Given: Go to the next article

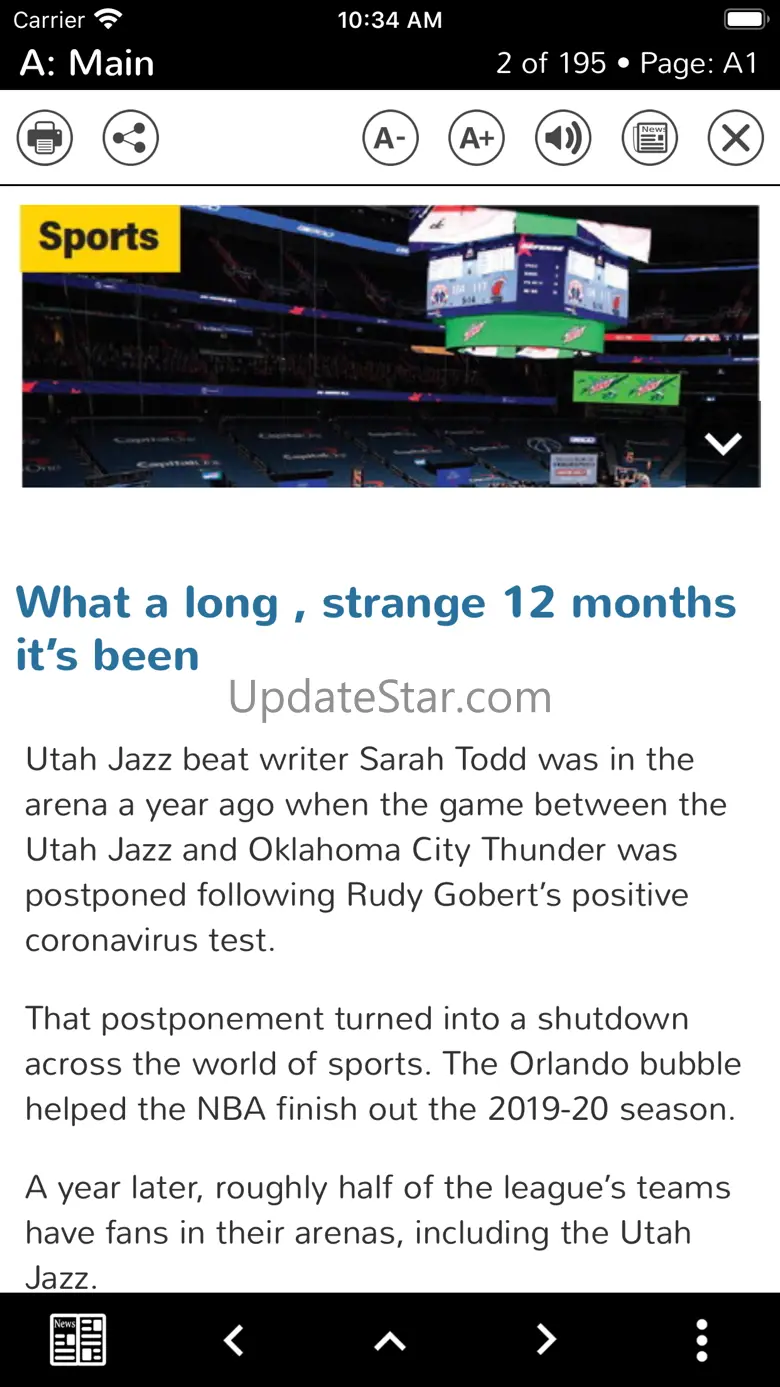Looking at the screenshot, I should point(546,1339).
